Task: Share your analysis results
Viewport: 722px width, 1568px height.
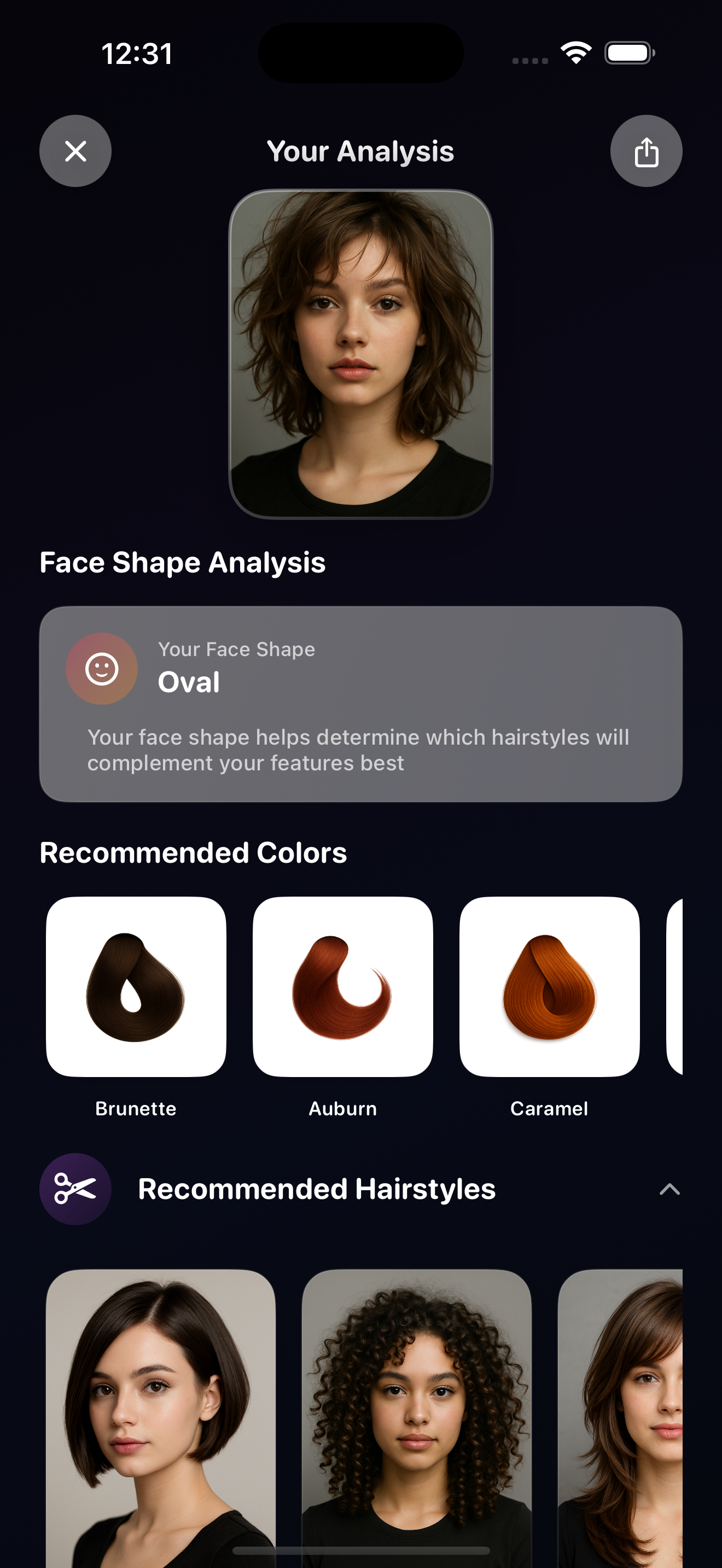Action: [x=646, y=151]
